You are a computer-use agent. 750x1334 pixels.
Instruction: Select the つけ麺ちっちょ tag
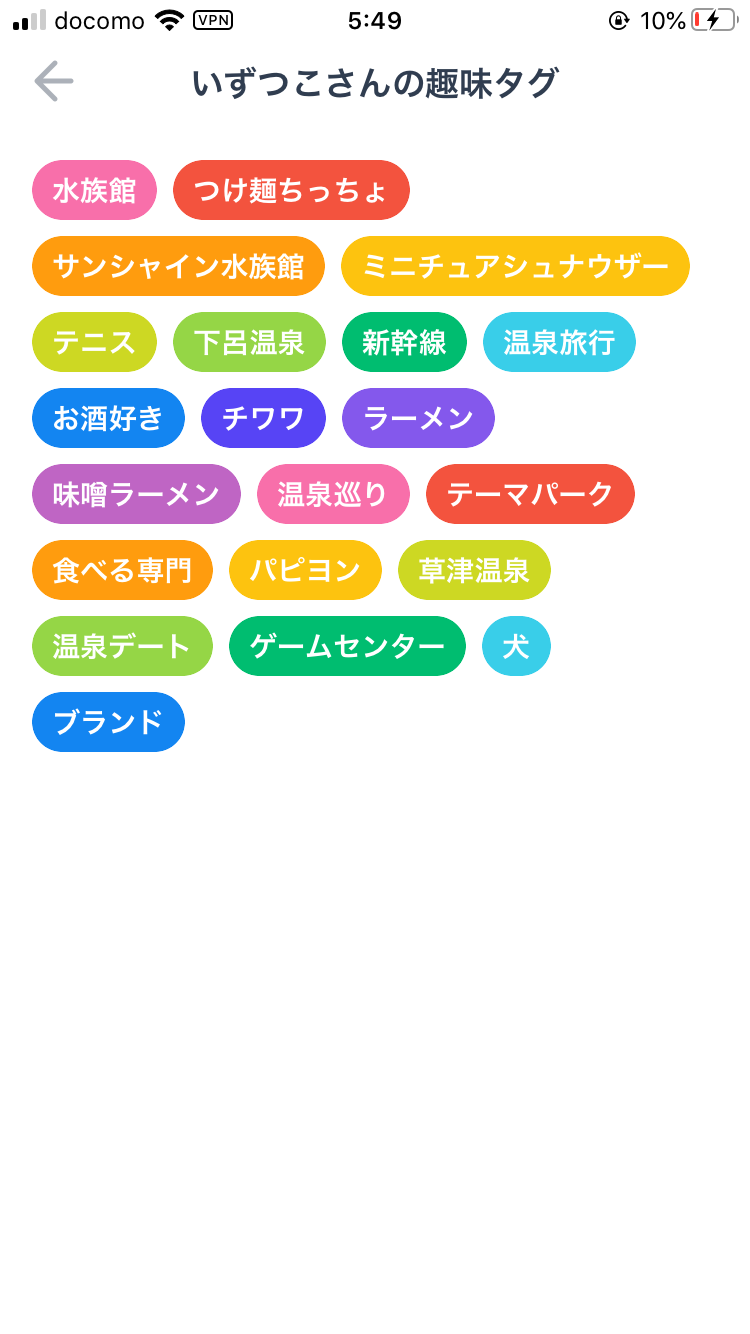tap(291, 190)
